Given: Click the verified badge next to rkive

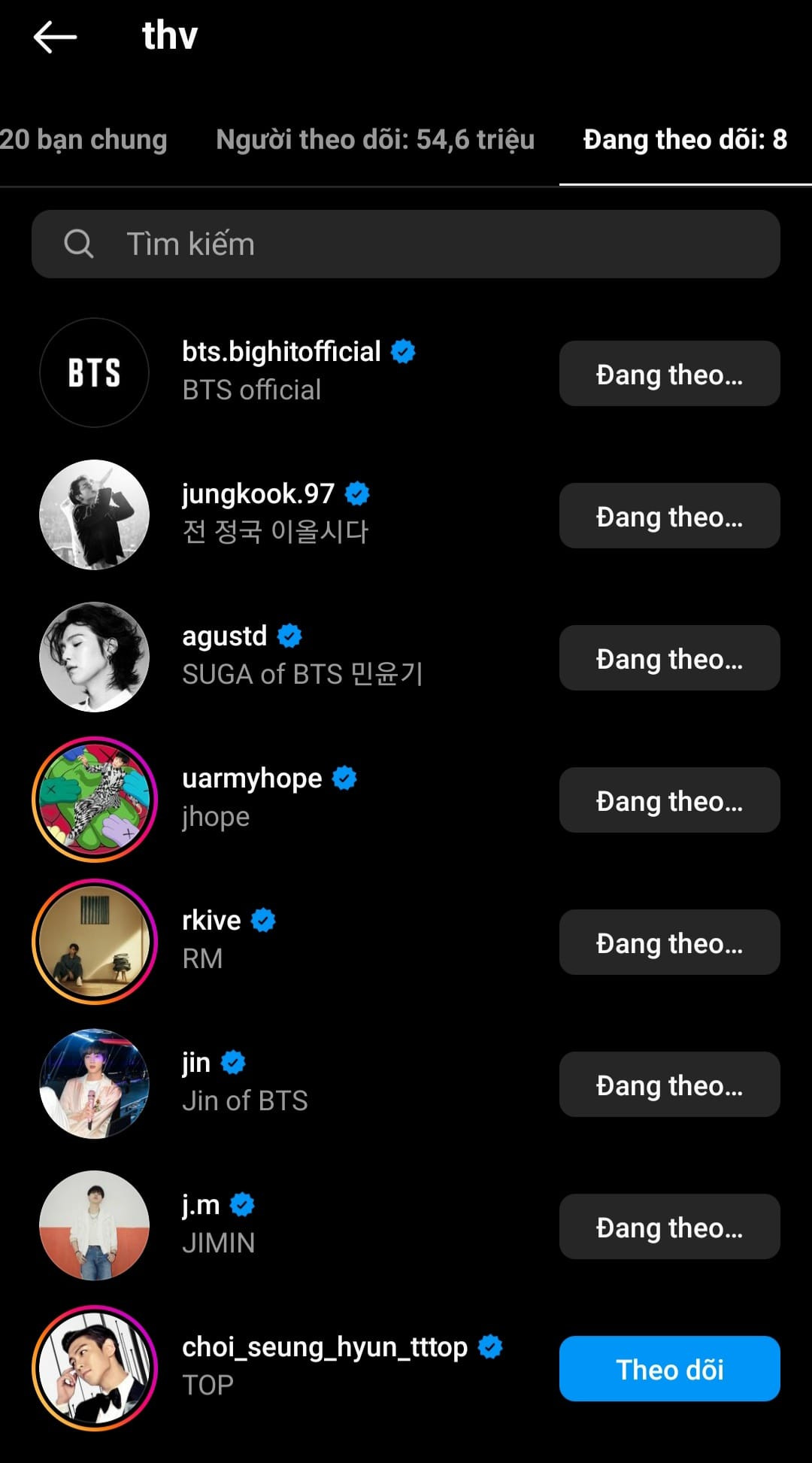Looking at the screenshot, I should [x=263, y=919].
